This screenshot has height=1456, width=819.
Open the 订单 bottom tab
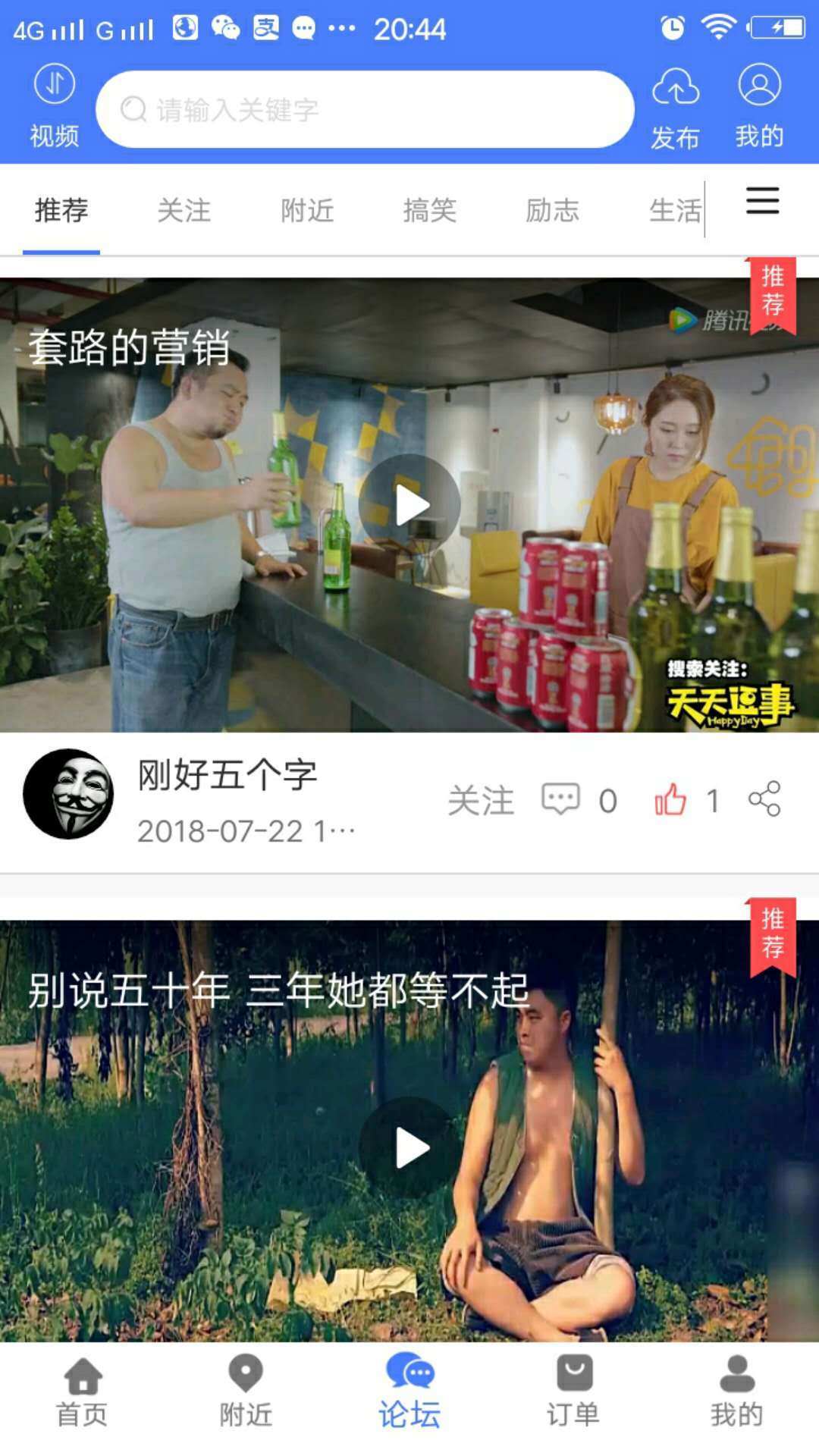573,1392
